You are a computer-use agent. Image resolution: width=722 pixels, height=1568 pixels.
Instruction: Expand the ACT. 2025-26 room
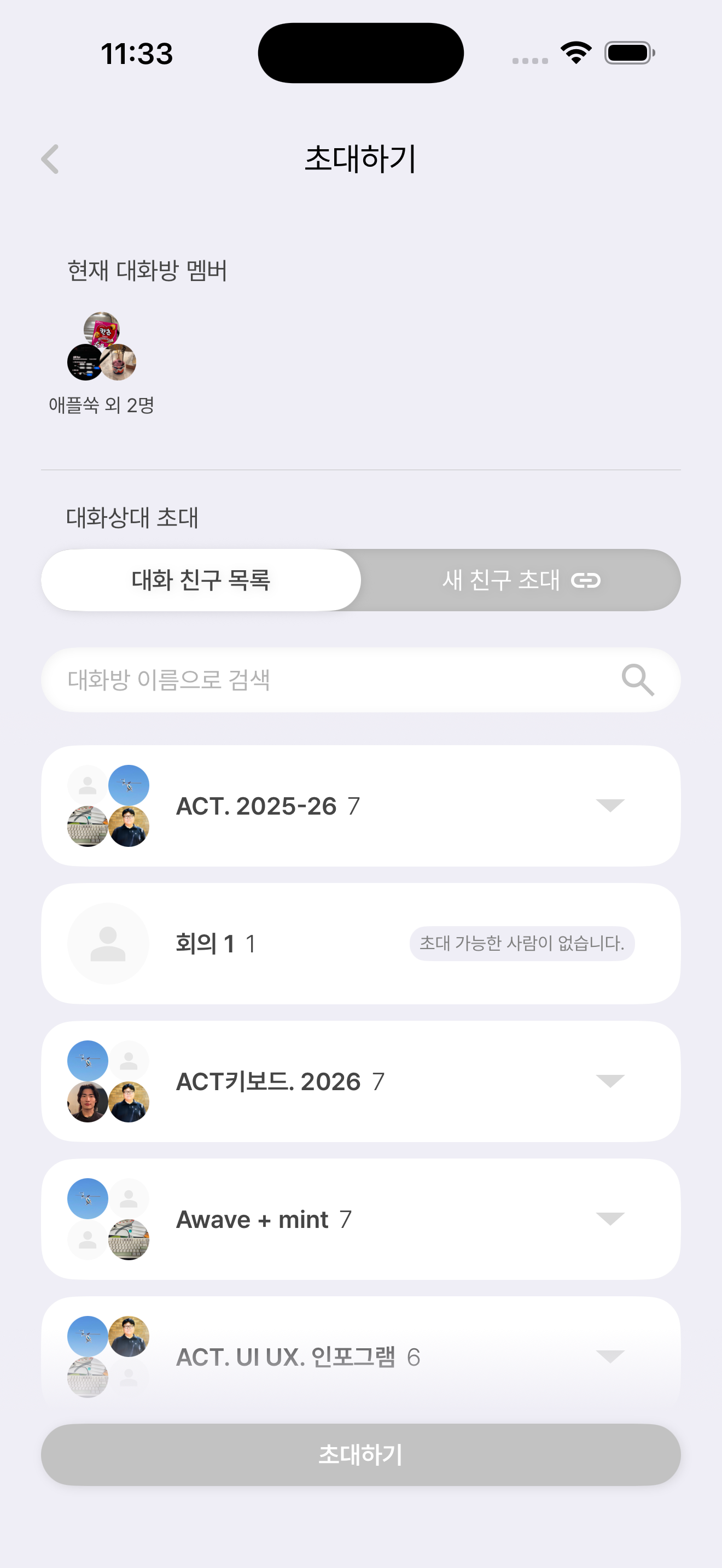[x=610, y=806]
